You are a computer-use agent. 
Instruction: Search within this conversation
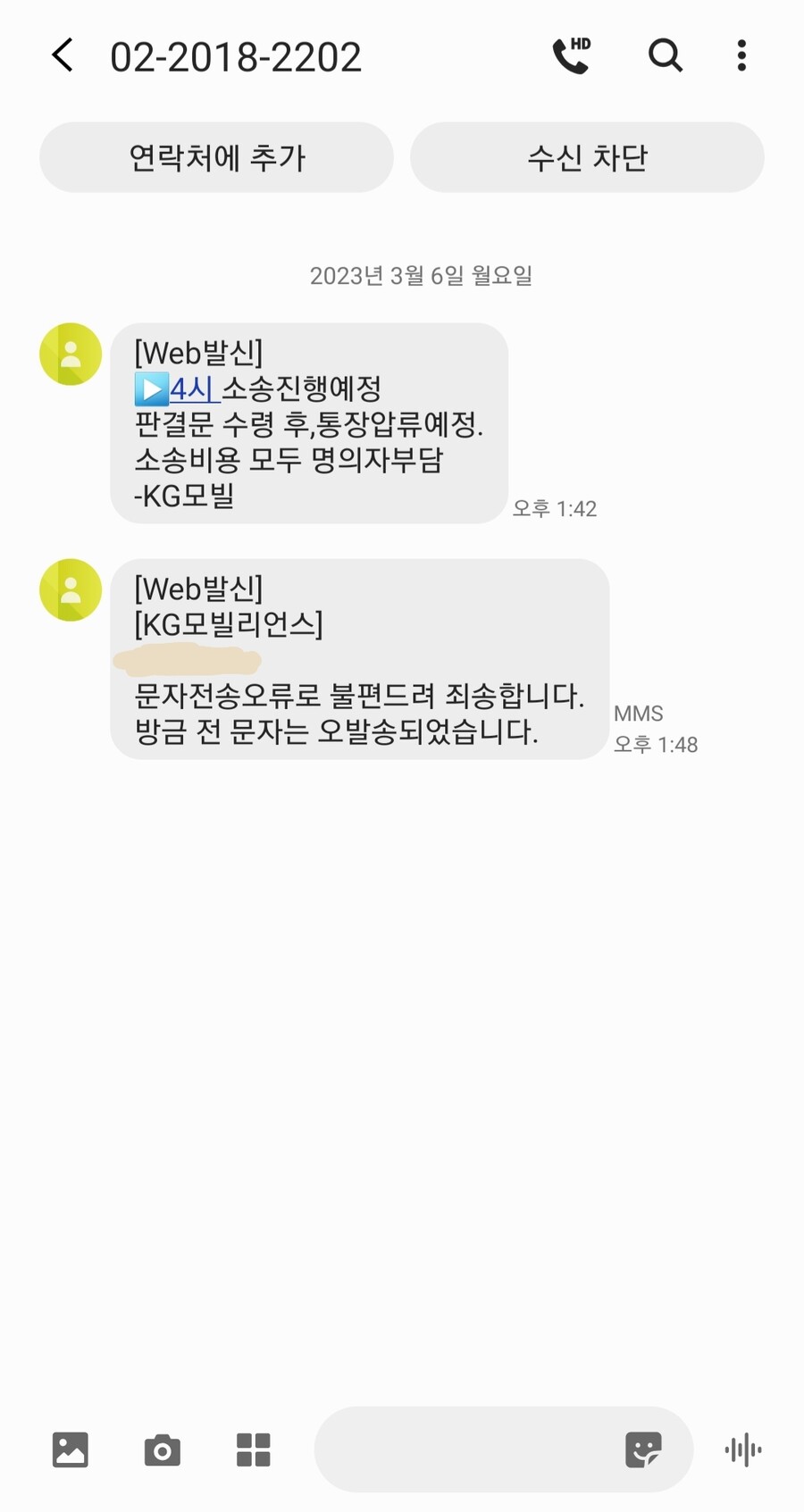[665, 55]
